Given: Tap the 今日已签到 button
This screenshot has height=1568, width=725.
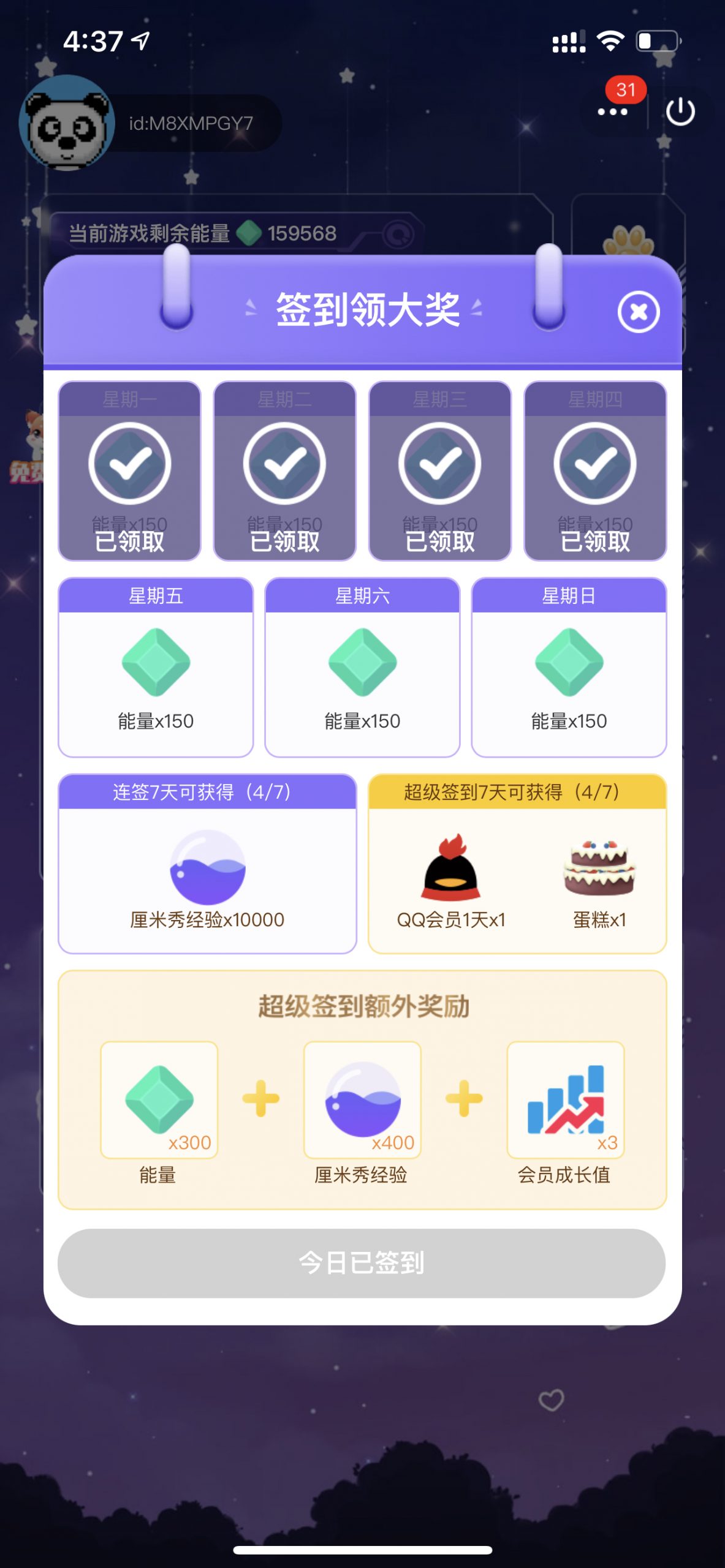Looking at the screenshot, I should [362, 1262].
